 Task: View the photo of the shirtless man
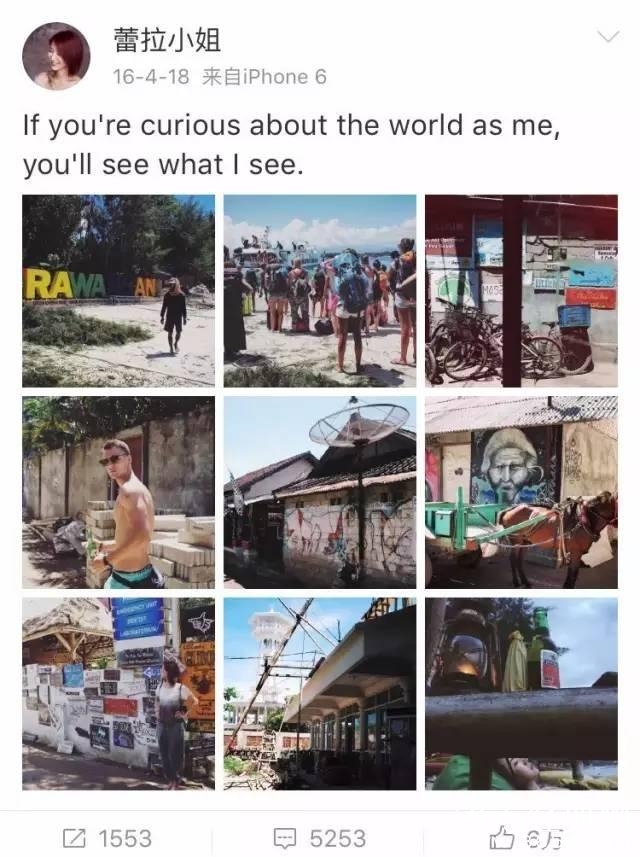(x=118, y=492)
